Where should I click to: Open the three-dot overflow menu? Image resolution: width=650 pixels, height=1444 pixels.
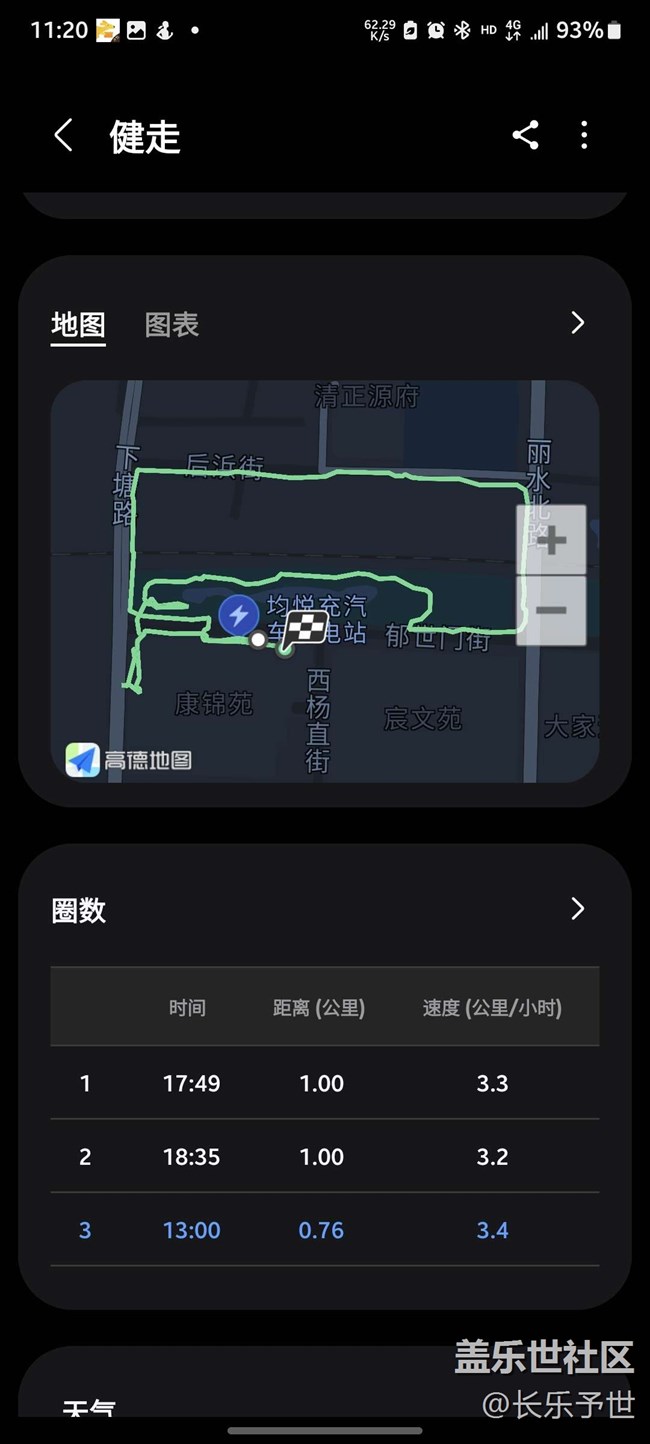click(x=584, y=135)
